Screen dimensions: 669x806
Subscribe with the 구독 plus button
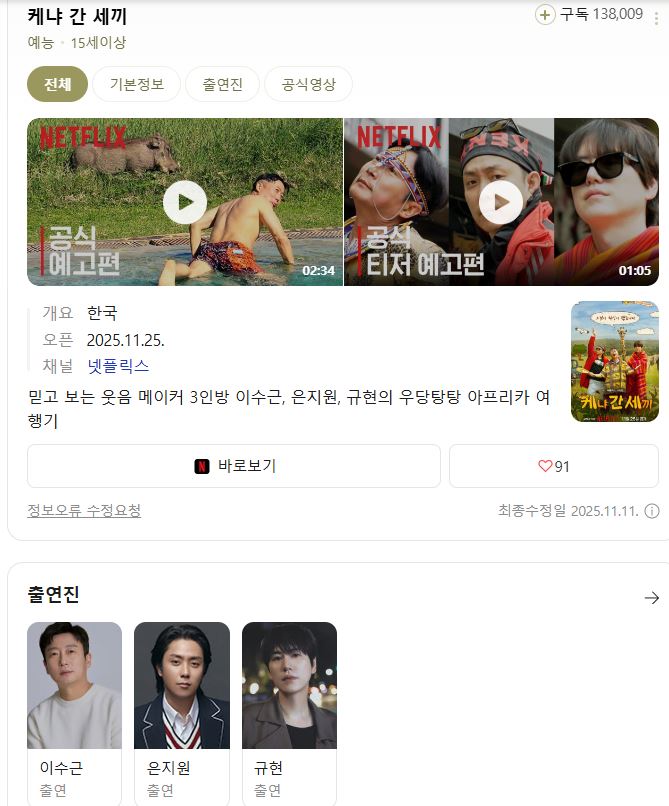[545, 14]
